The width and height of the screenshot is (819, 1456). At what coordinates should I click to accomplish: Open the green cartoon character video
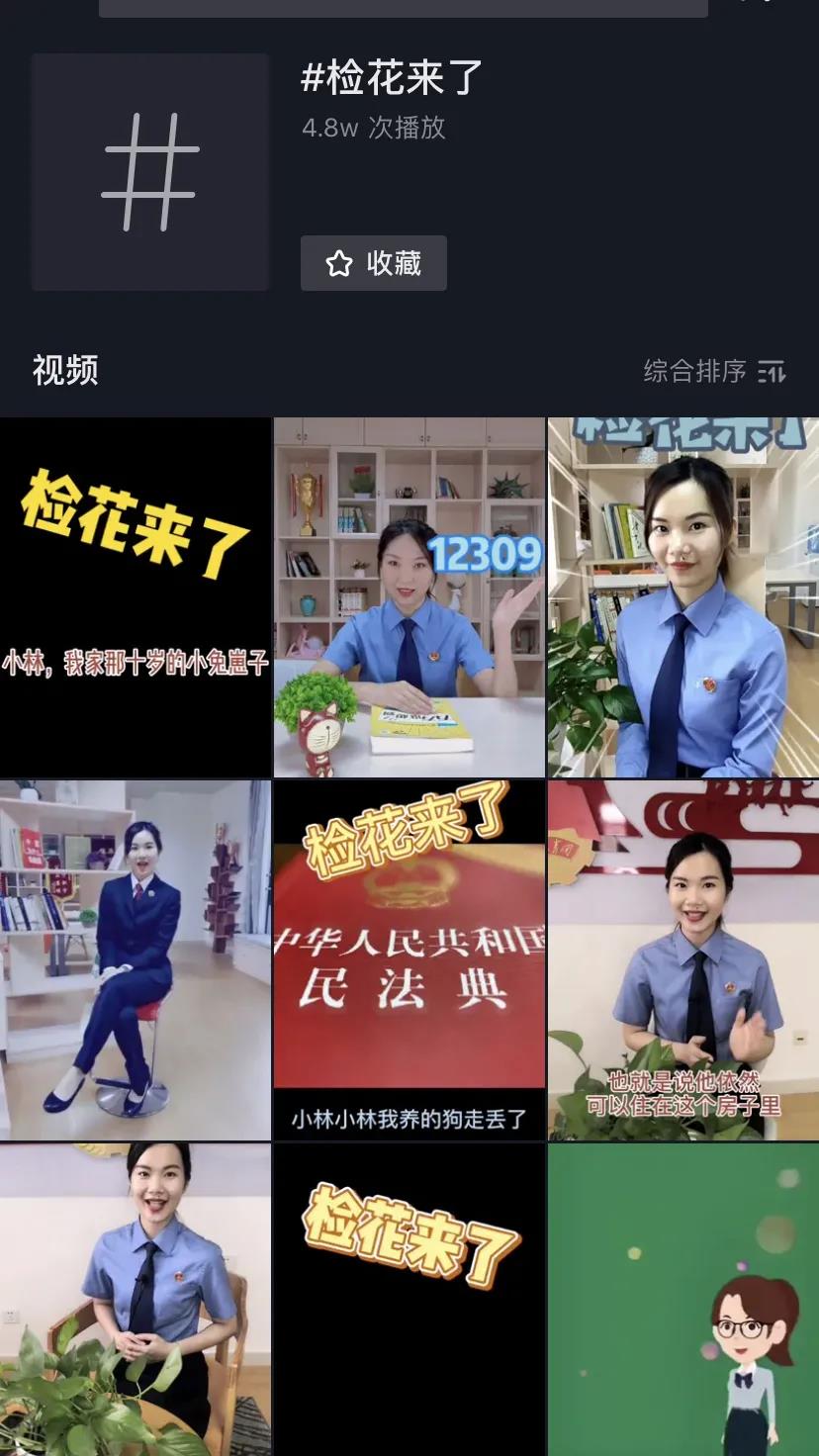682,1299
